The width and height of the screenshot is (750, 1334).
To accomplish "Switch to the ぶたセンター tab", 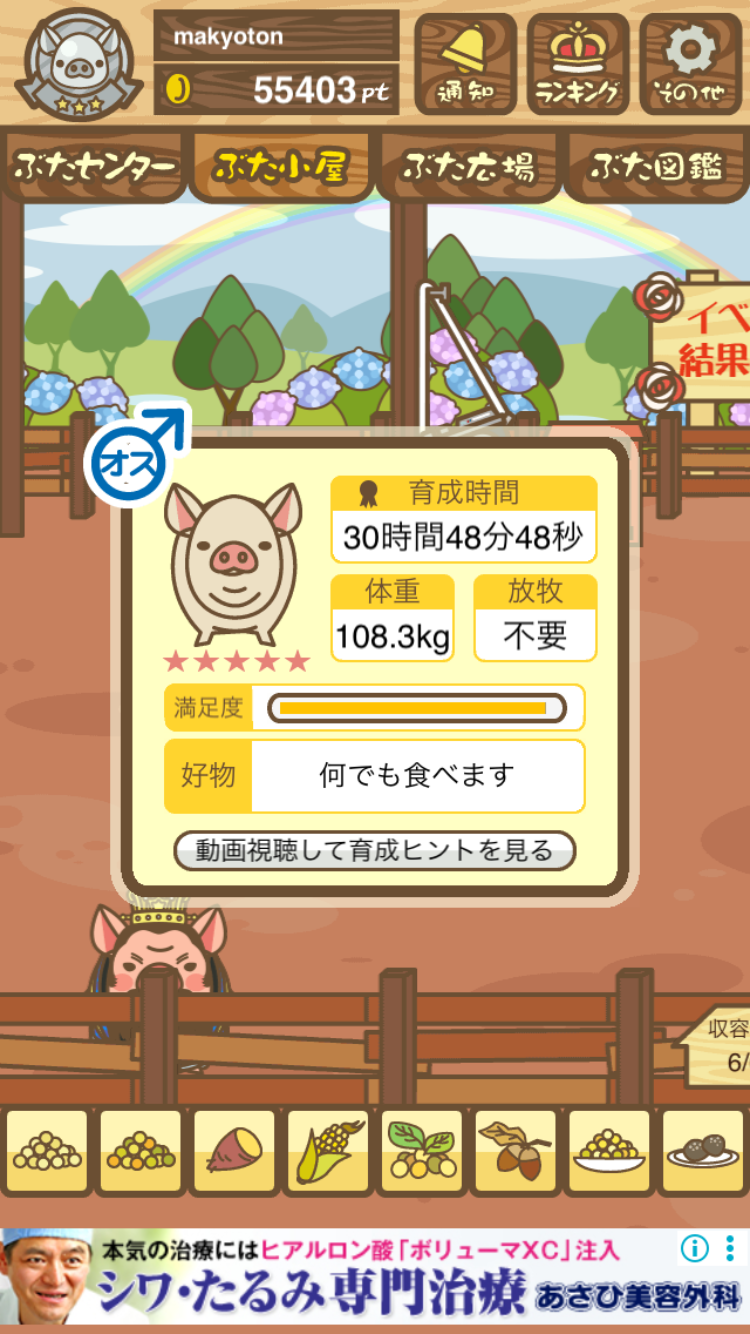I will [95, 167].
